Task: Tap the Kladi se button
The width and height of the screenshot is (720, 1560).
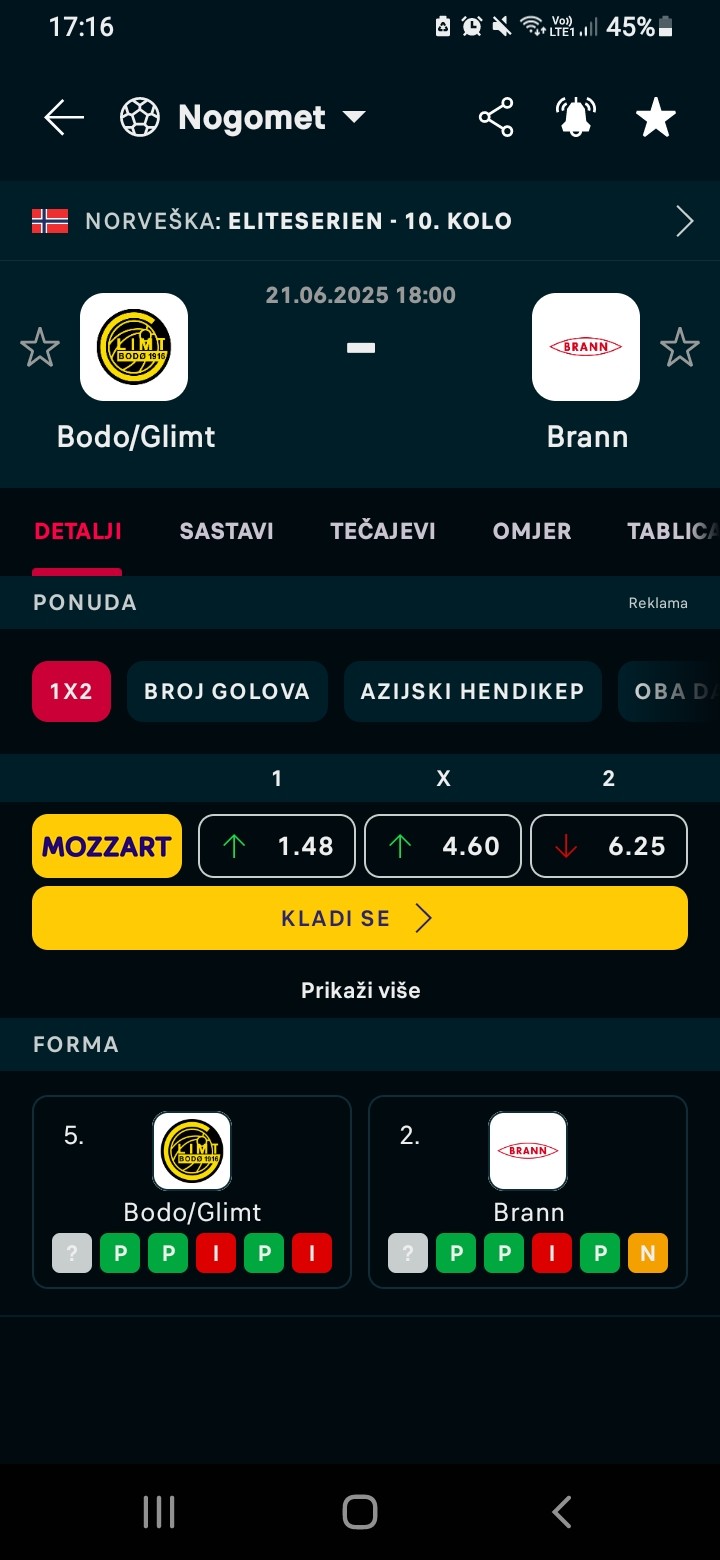Action: tap(360, 918)
